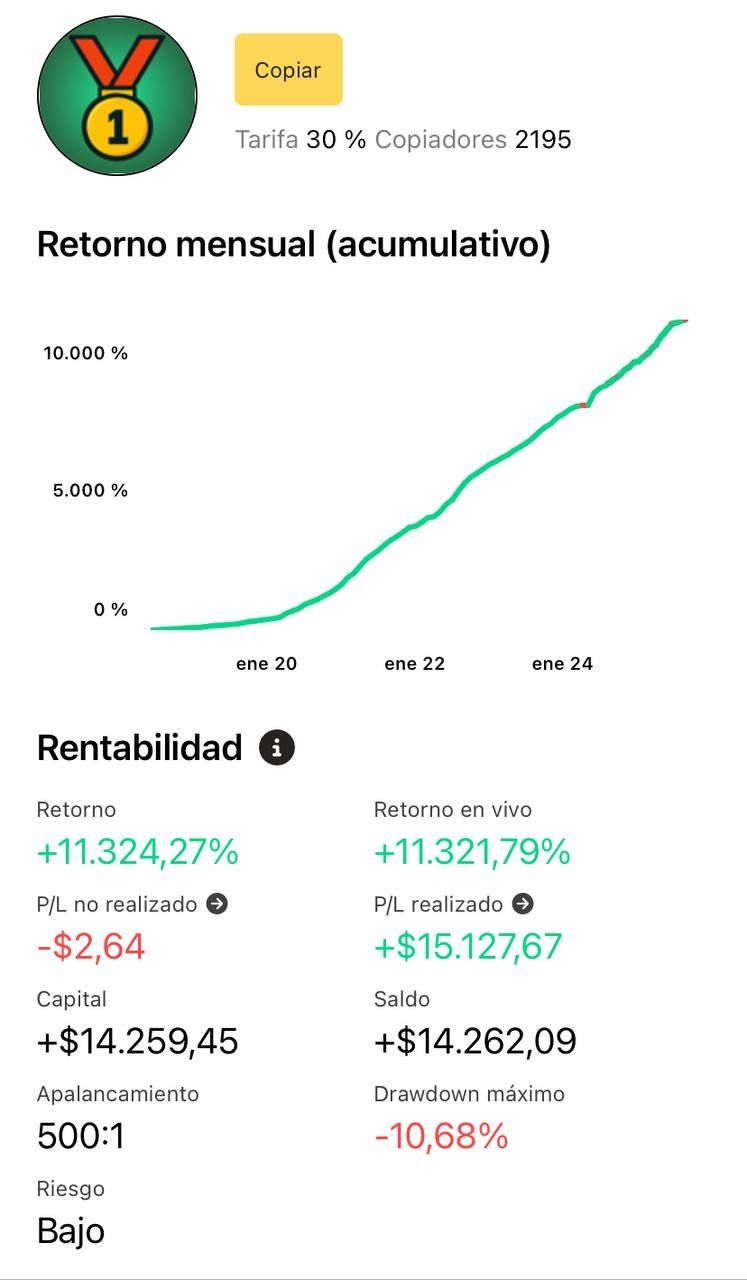Select the gold medal profile avatar
Image resolution: width=747 pixels, height=1280 pixels.
[x=116, y=95]
